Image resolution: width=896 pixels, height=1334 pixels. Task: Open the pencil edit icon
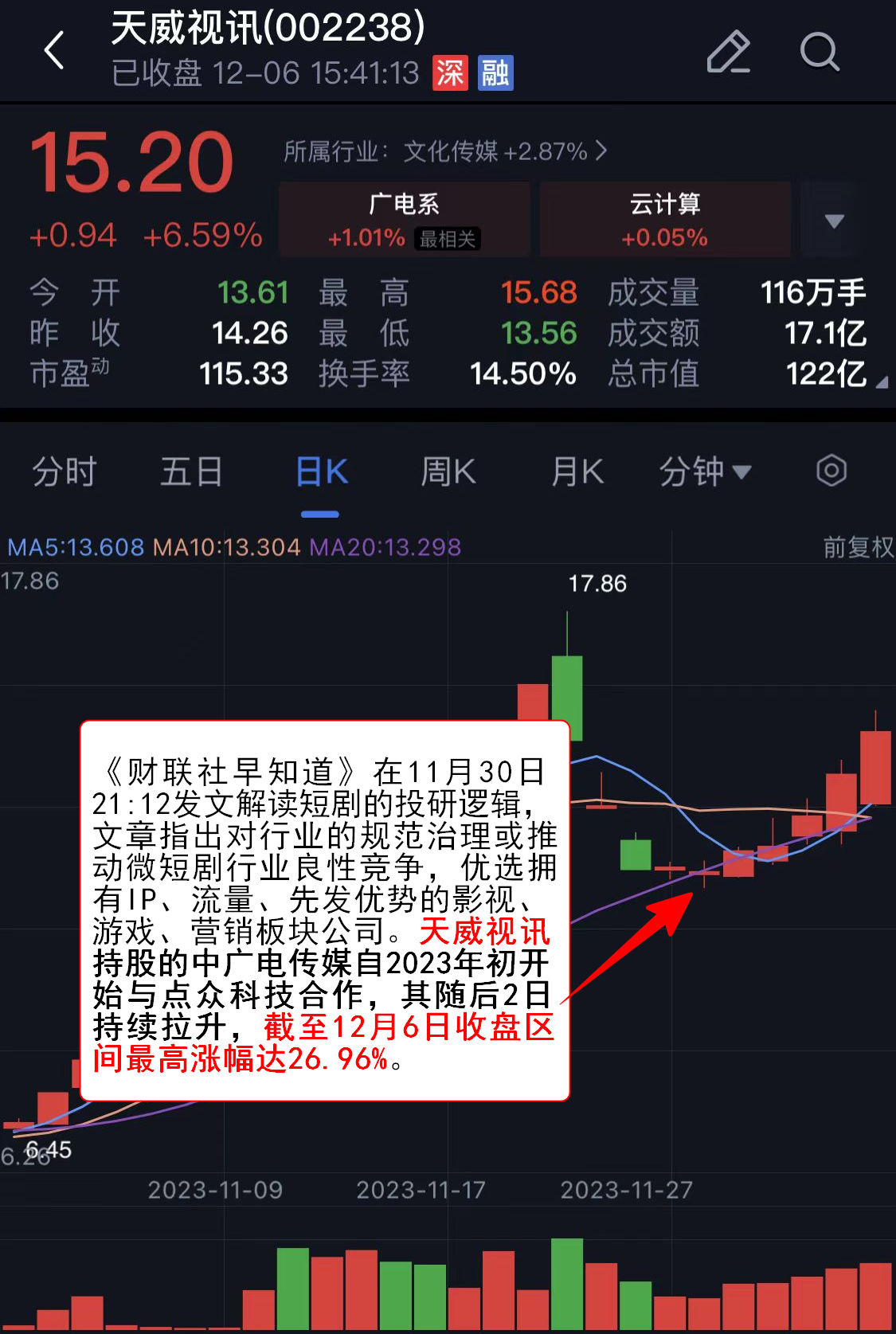729,52
